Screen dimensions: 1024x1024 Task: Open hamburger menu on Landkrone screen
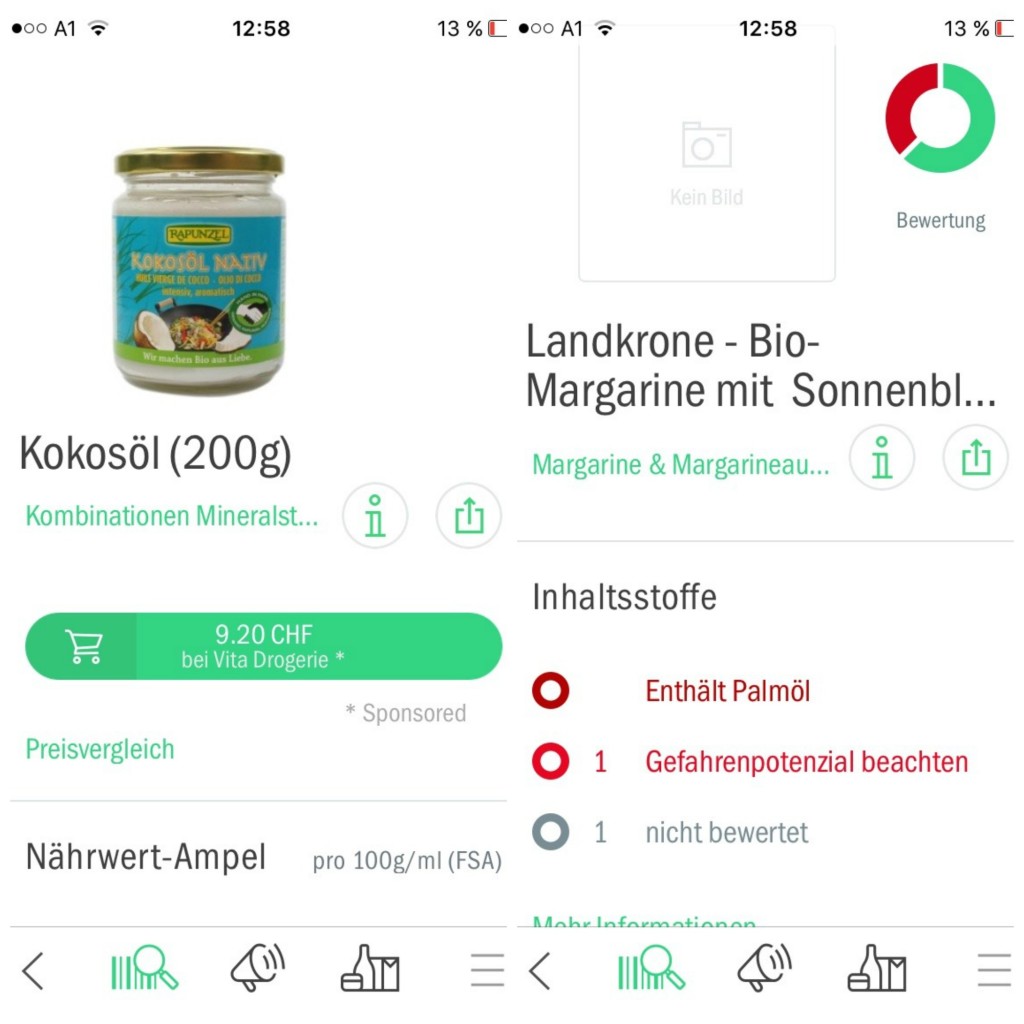[x=994, y=970]
